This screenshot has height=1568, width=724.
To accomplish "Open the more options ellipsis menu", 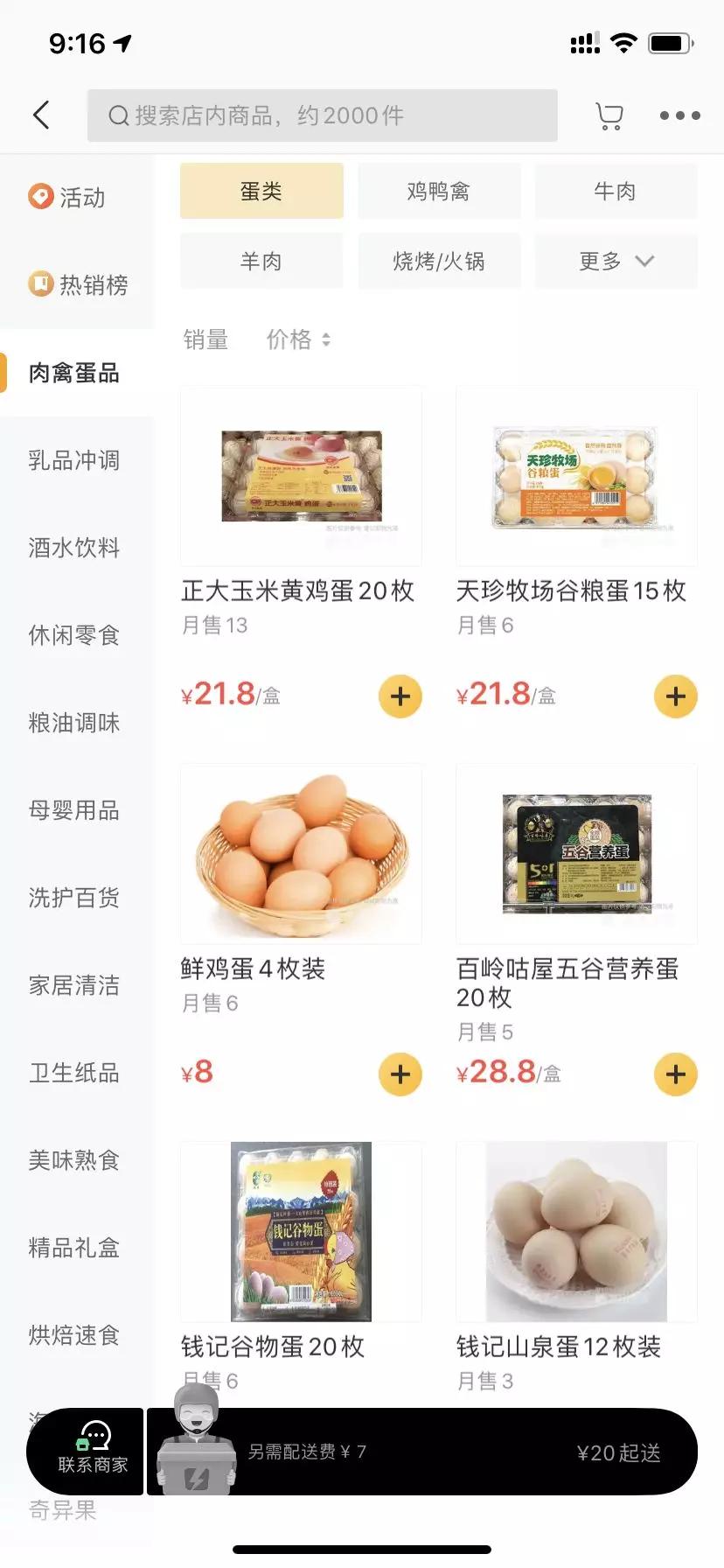I will point(679,115).
